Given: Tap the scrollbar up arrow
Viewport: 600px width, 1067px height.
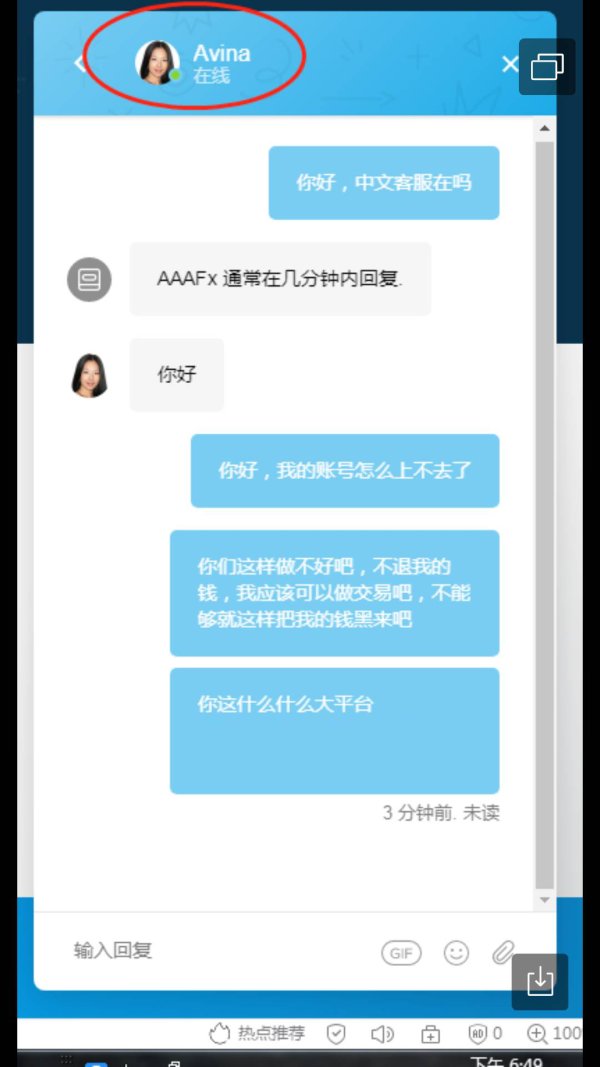Looking at the screenshot, I should pos(544,128).
